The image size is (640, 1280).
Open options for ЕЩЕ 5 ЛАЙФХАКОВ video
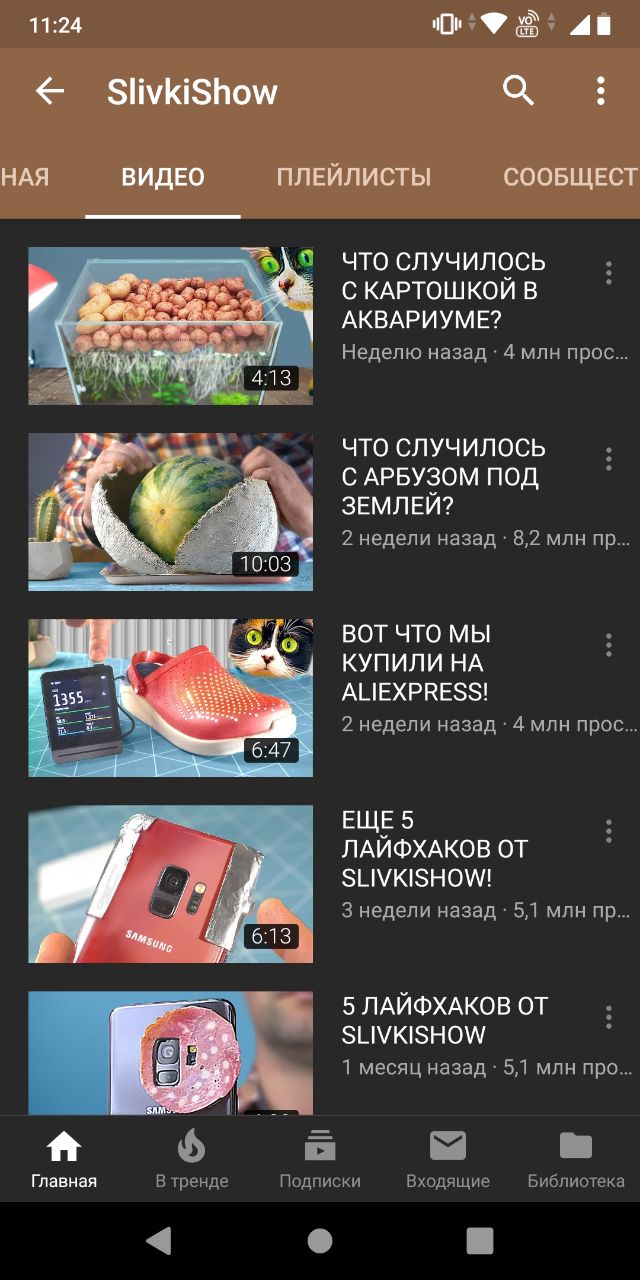point(608,831)
